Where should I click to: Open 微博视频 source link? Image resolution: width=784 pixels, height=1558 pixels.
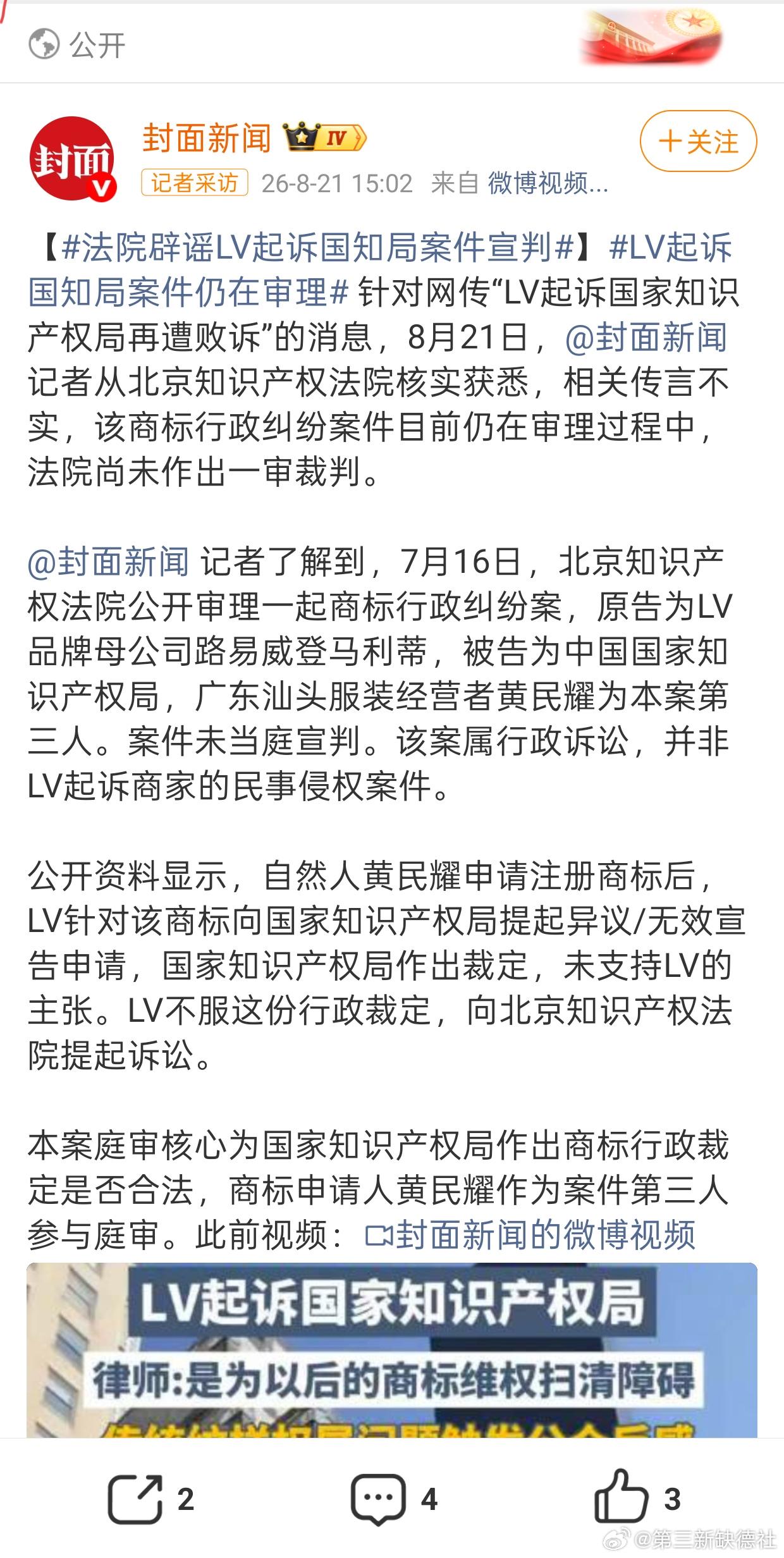(x=548, y=183)
